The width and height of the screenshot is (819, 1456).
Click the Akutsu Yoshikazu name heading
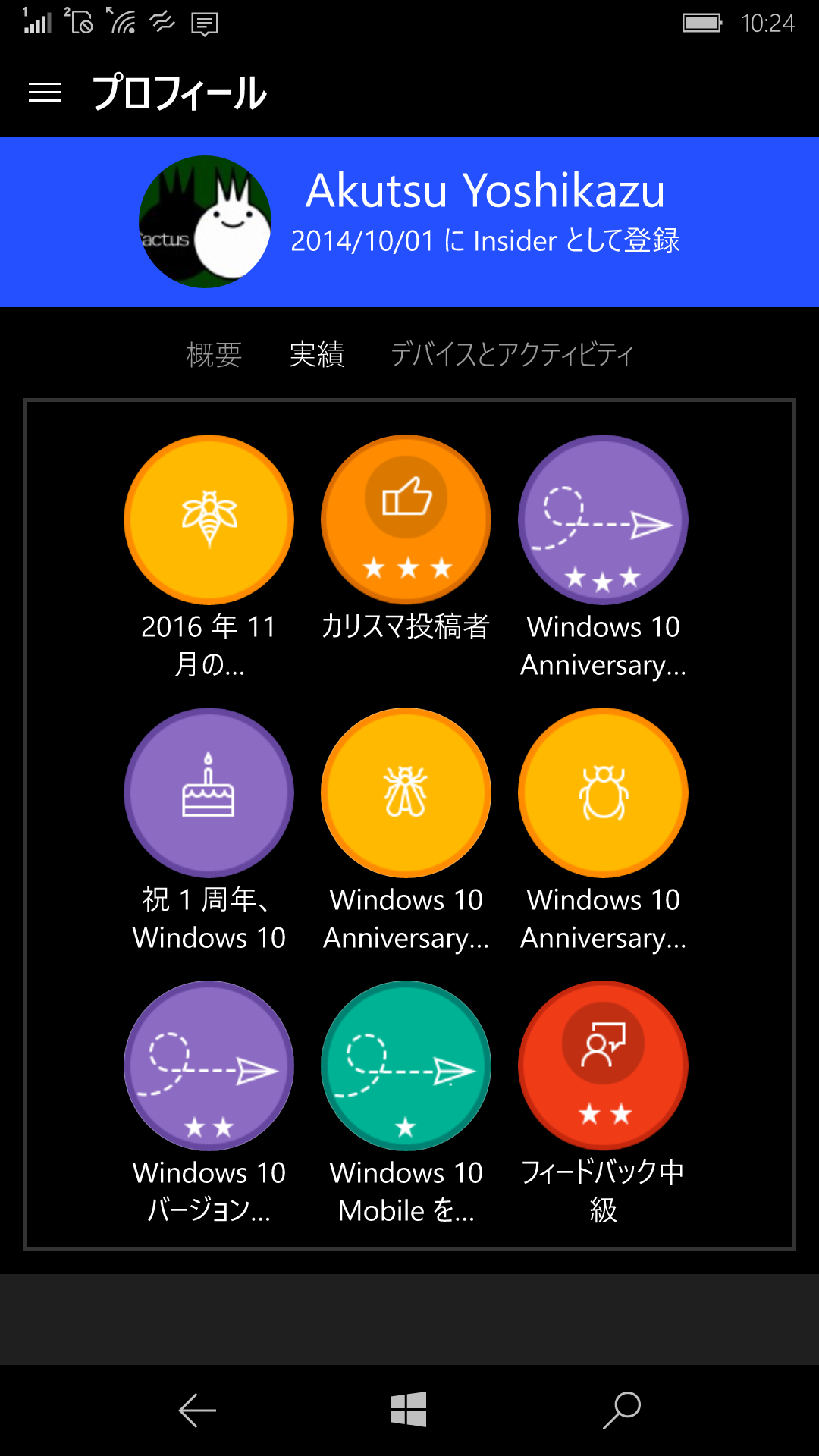[x=485, y=192]
